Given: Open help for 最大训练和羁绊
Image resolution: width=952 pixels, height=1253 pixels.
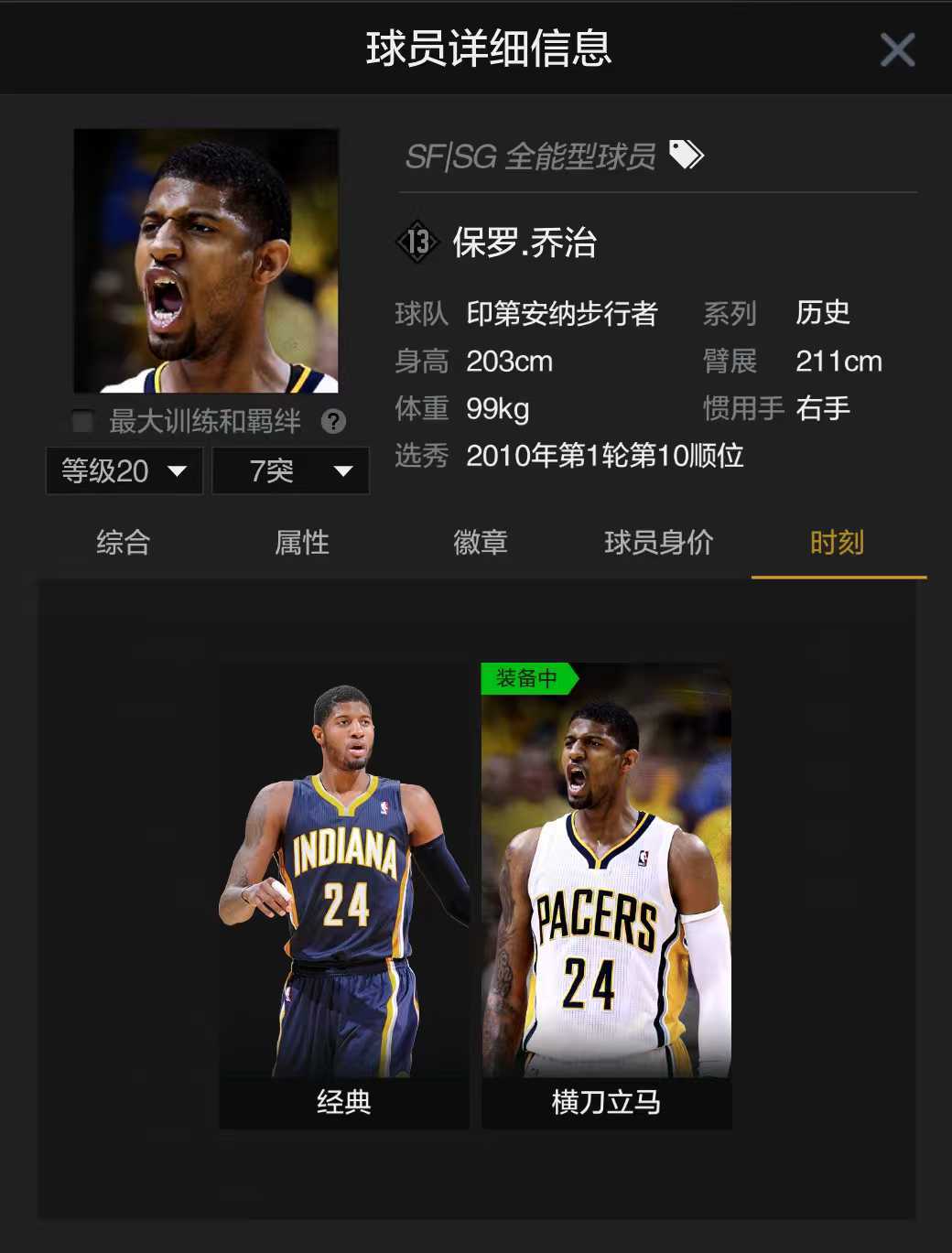Looking at the screenshot, I should tap(333, 421).
